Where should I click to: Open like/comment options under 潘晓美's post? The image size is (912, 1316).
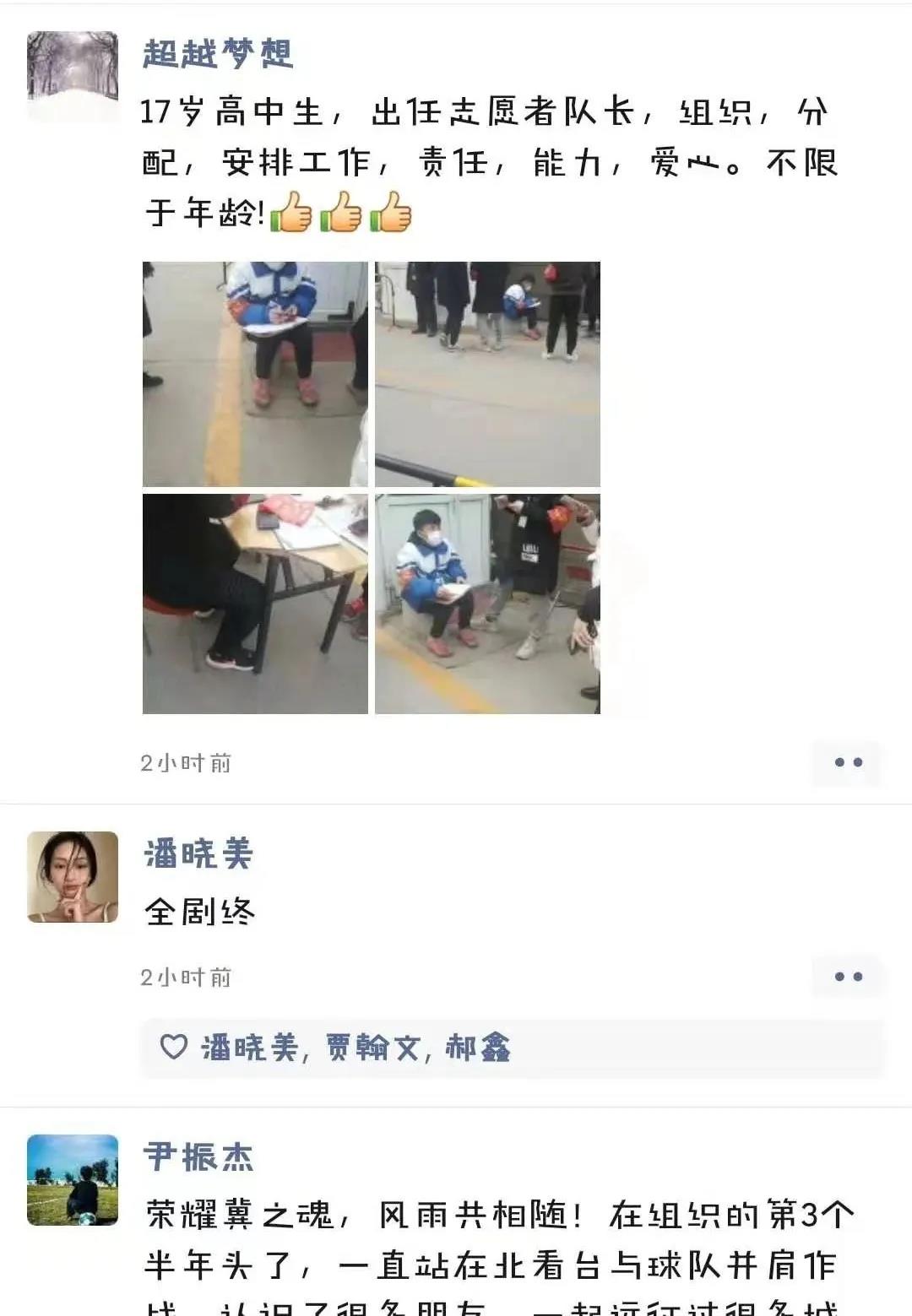tap(847, 977)
